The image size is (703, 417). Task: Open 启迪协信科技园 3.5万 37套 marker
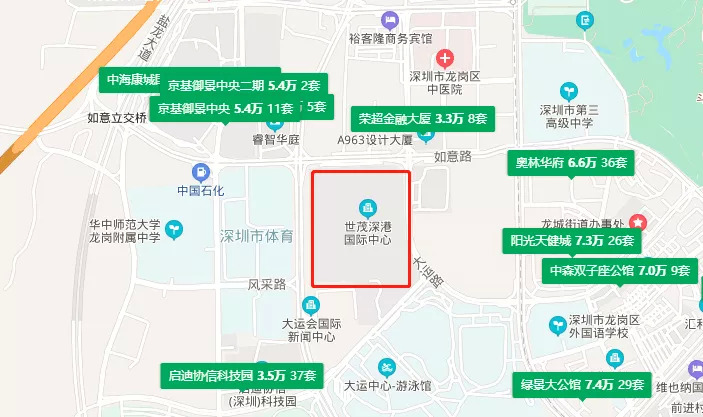(x=242, y=376)
